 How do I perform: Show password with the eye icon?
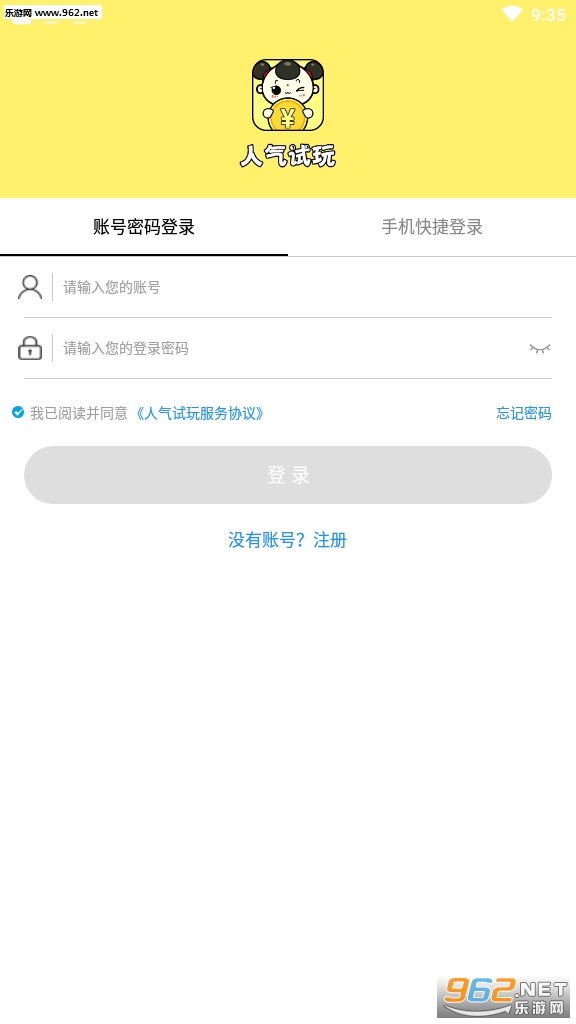tap(539, 348)
